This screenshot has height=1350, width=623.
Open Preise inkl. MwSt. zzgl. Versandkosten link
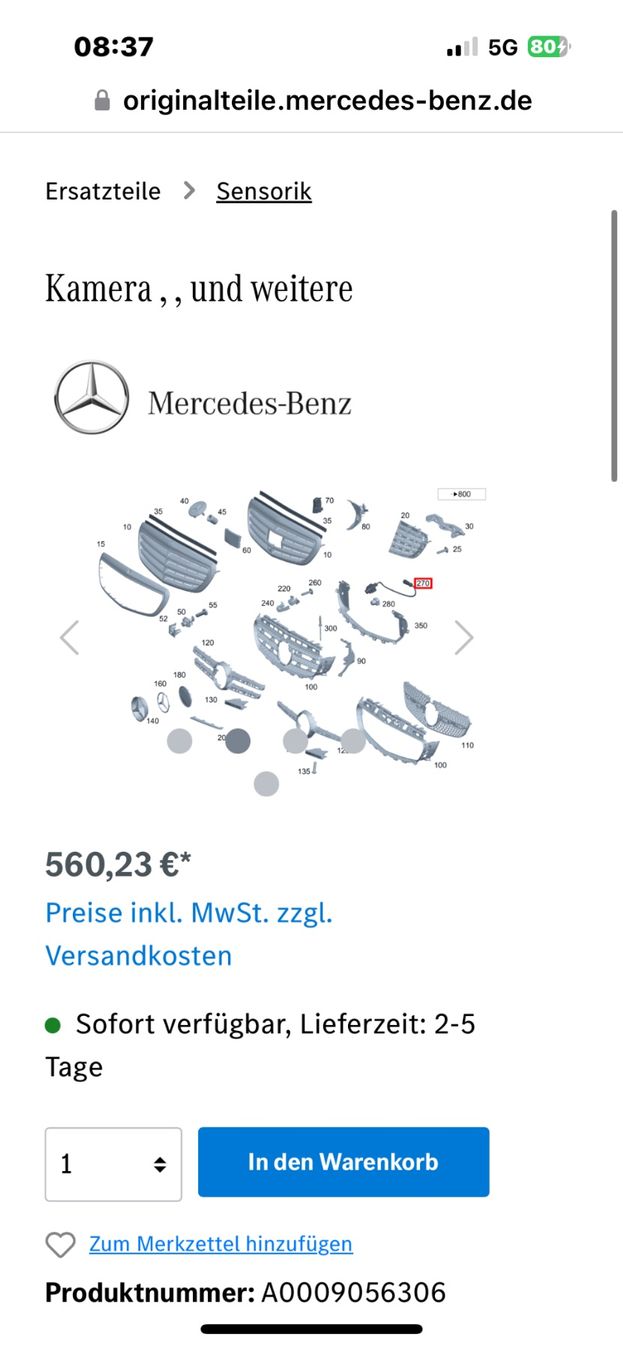pyautogui.click(x=188, y=934)
